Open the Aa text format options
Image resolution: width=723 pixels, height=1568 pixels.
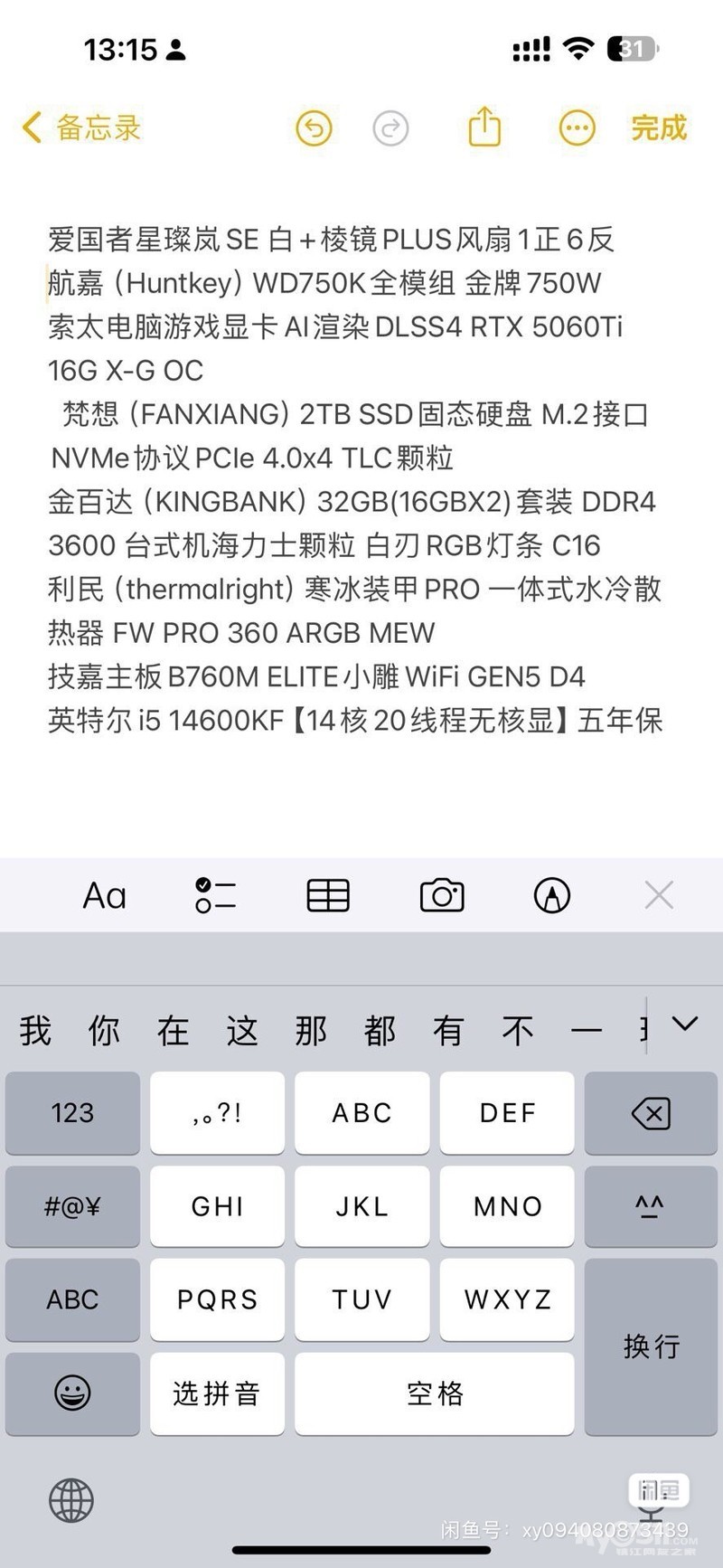pos(104,895)
